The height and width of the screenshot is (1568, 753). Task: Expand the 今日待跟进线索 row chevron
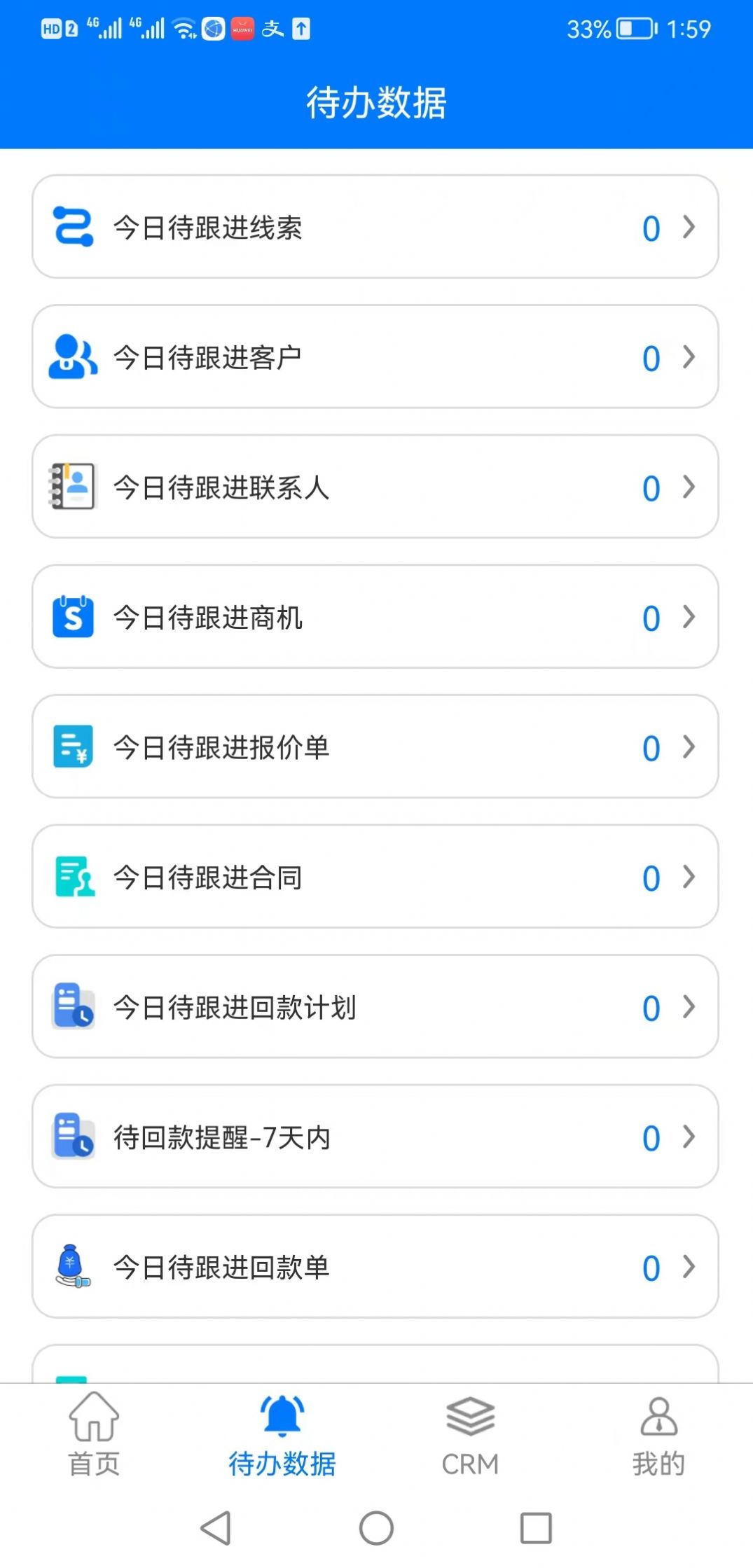click(x=687, y=226)
